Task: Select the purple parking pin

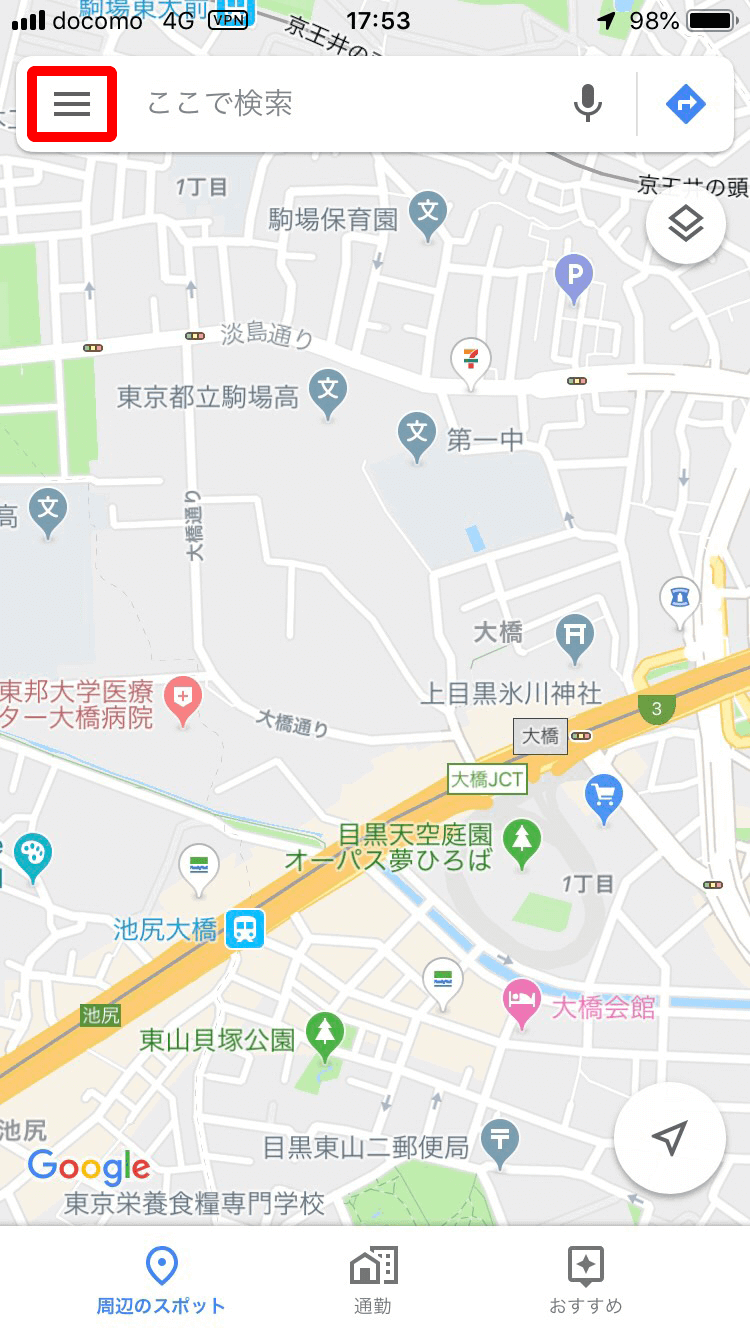Action: click(x=574, y=274)
